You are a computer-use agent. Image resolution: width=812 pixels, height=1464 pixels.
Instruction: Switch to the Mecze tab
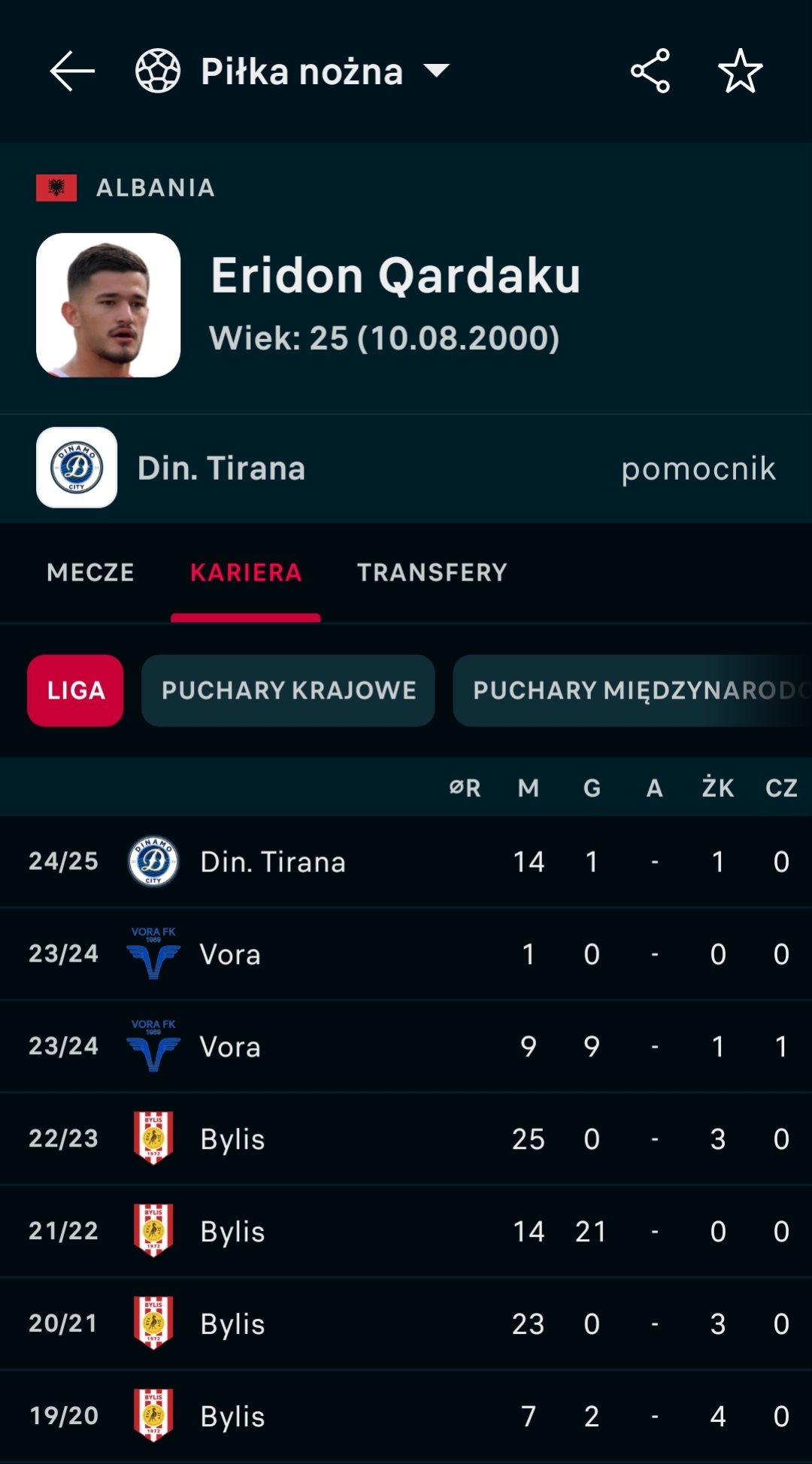pos(90,573)
